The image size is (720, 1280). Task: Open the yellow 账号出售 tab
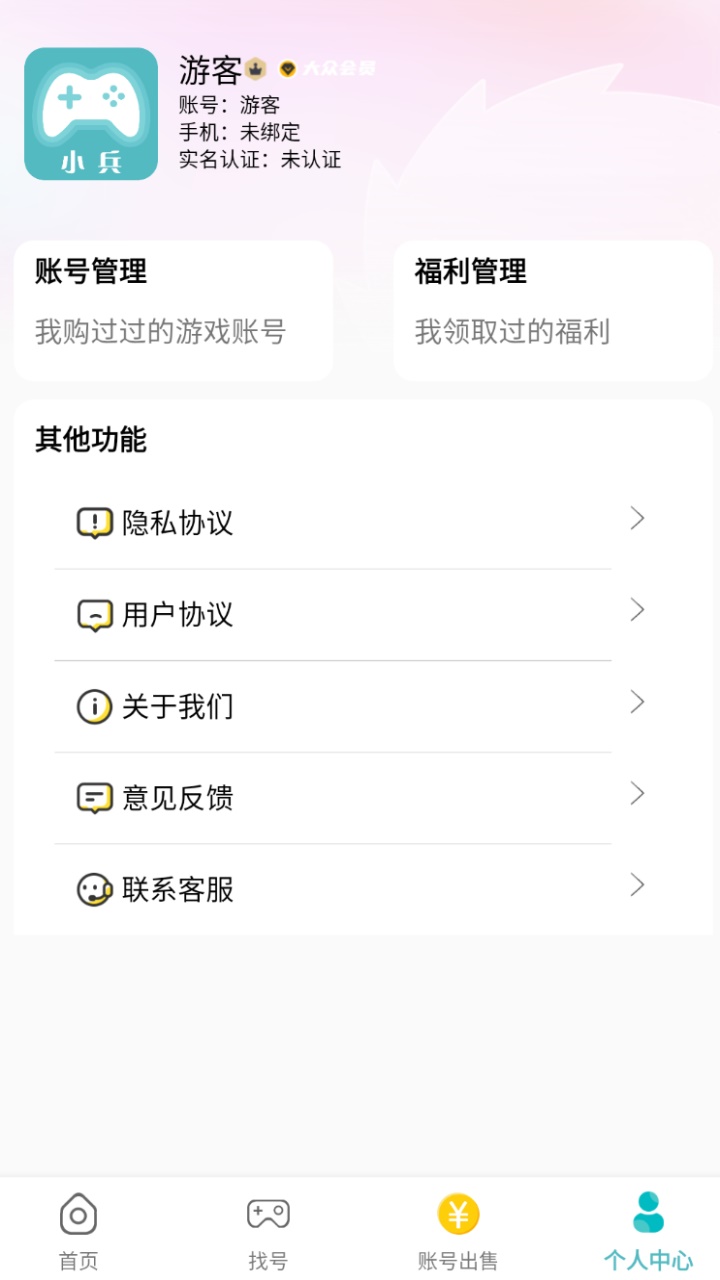tap(458, 1230)
